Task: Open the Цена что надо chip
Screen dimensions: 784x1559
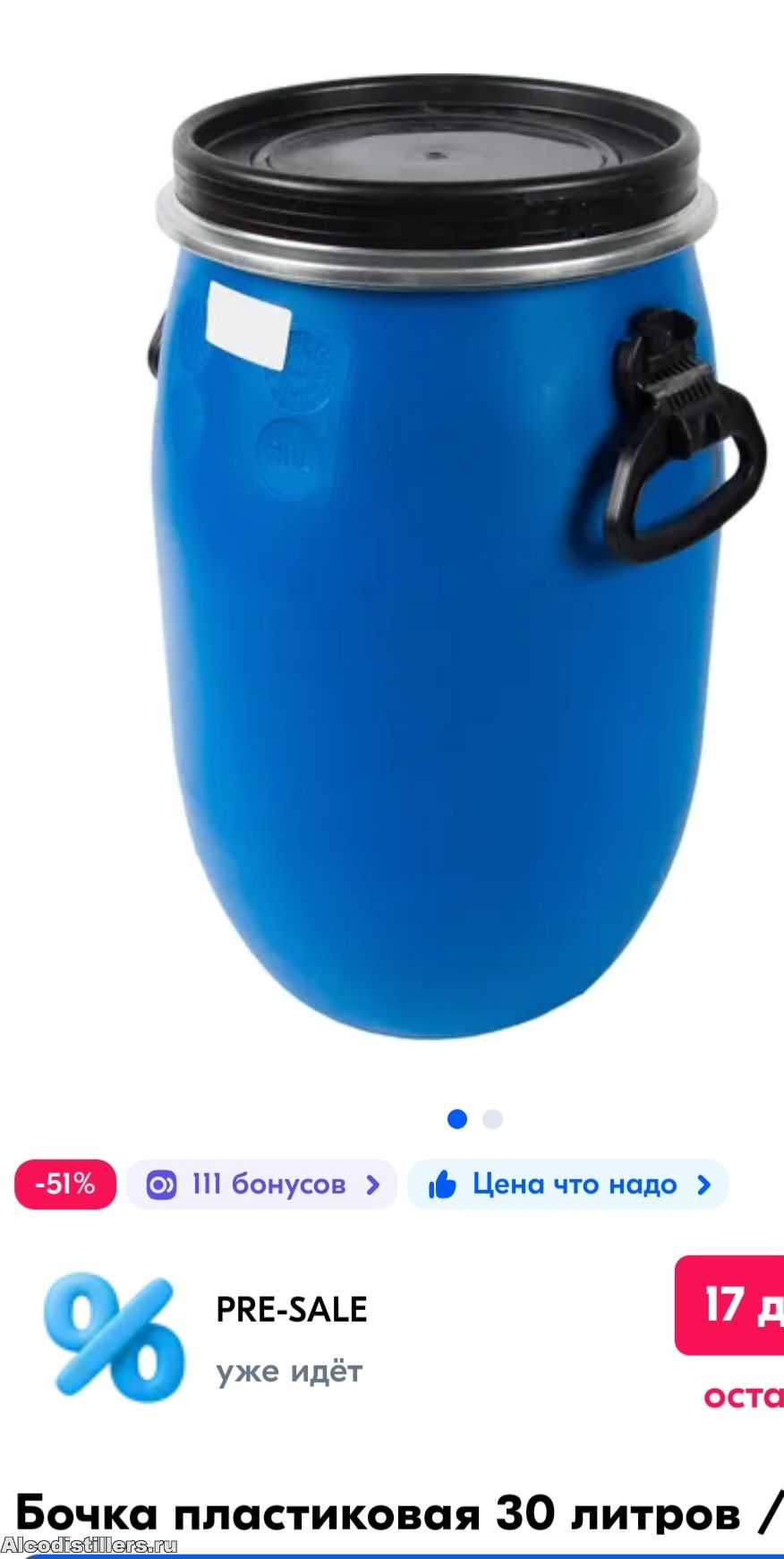Action: [x=567, y=1185]
